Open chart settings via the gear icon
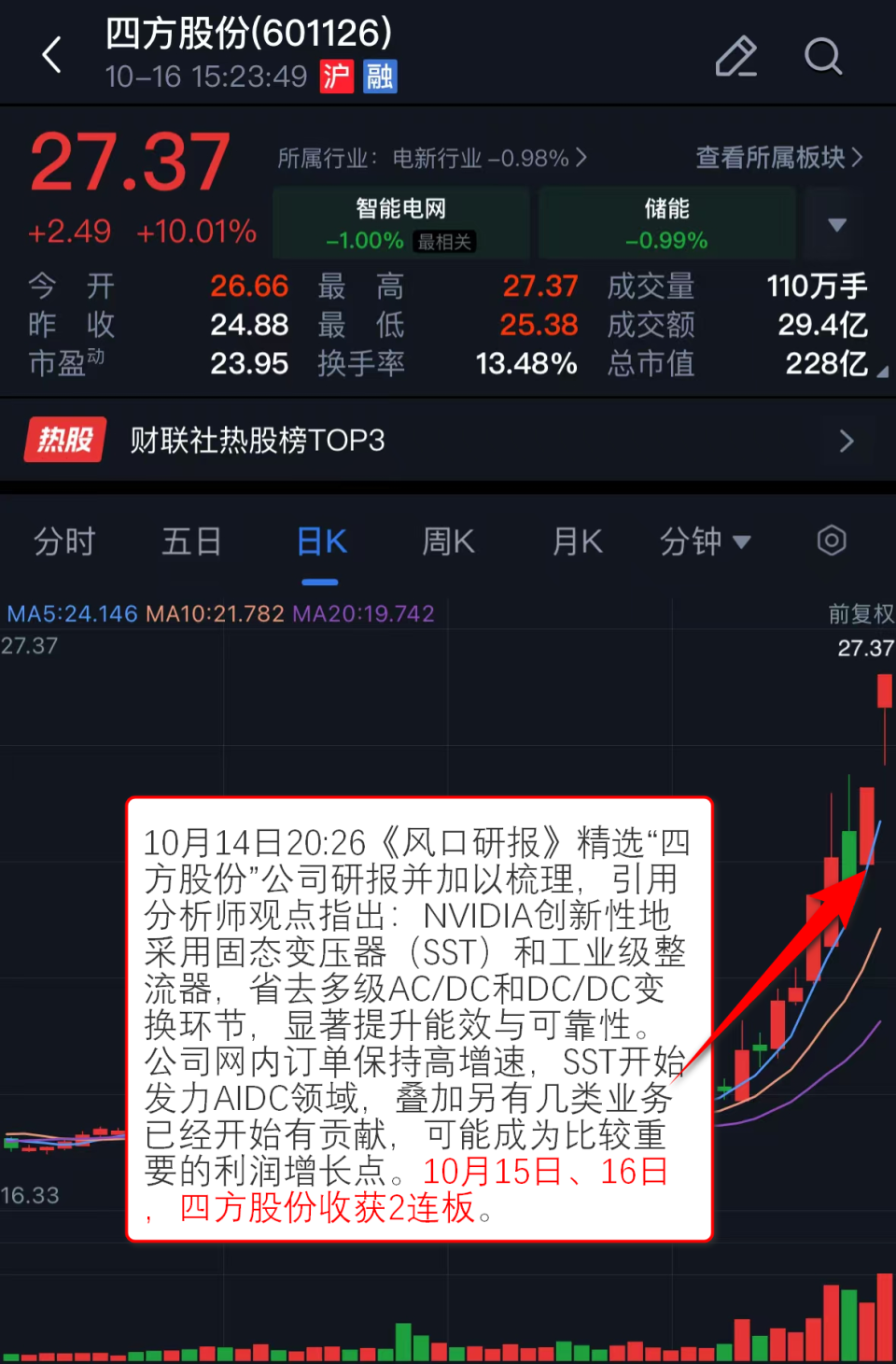 point(831,541)
